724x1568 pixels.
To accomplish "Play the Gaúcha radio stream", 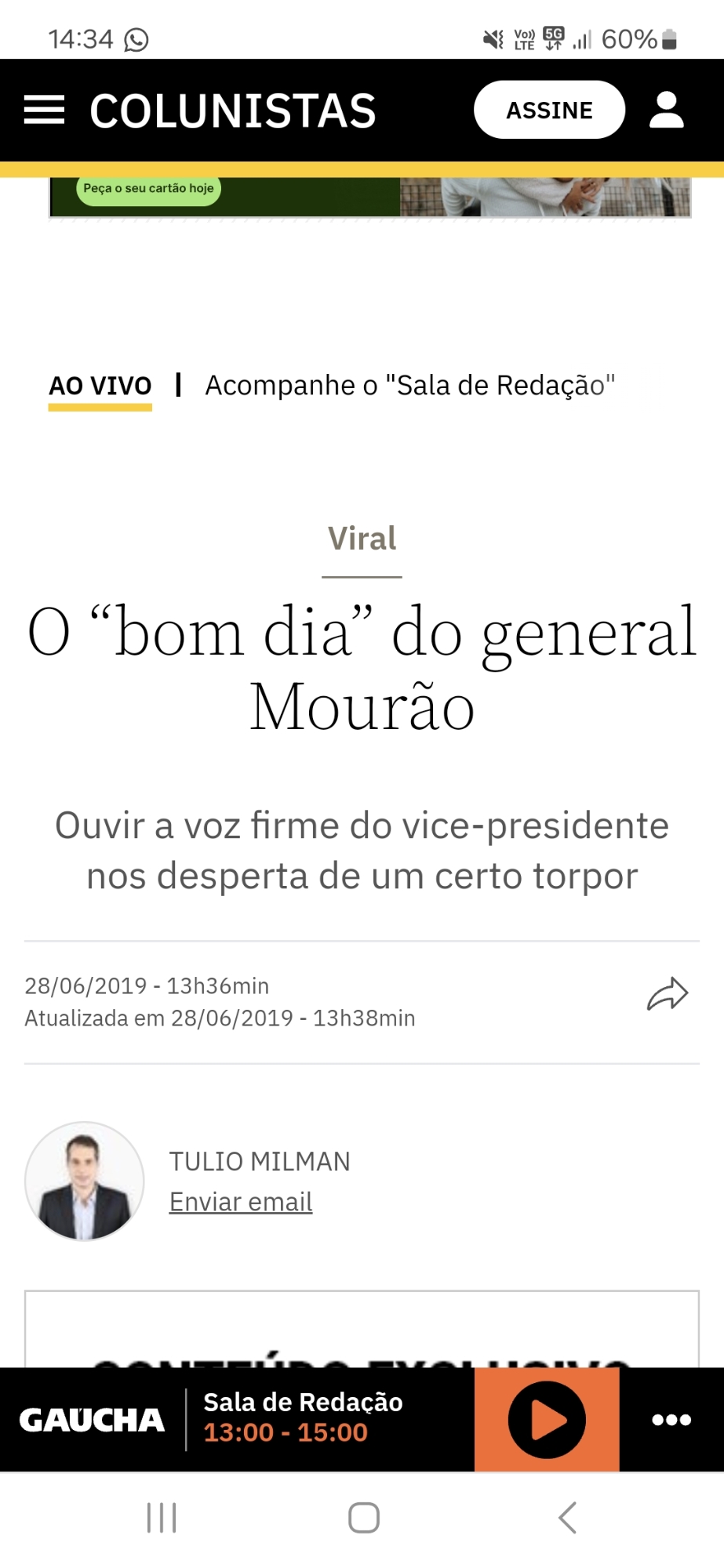I will (547, 1420).
